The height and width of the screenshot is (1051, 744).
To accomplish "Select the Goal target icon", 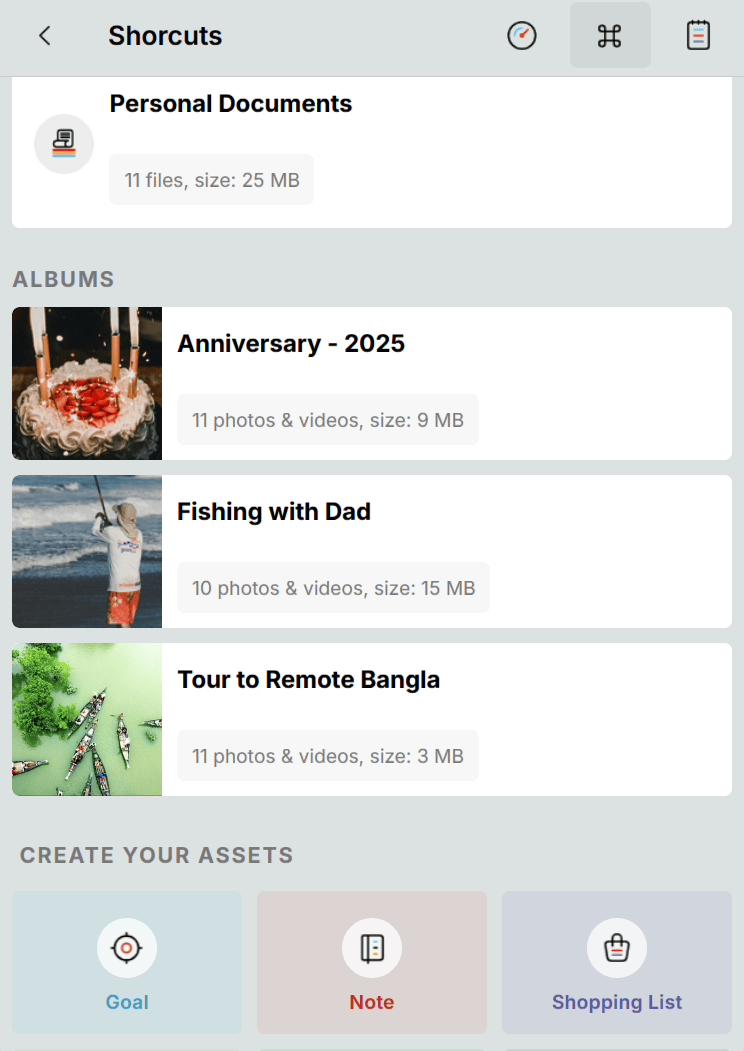I will click(x=126, y=947).
